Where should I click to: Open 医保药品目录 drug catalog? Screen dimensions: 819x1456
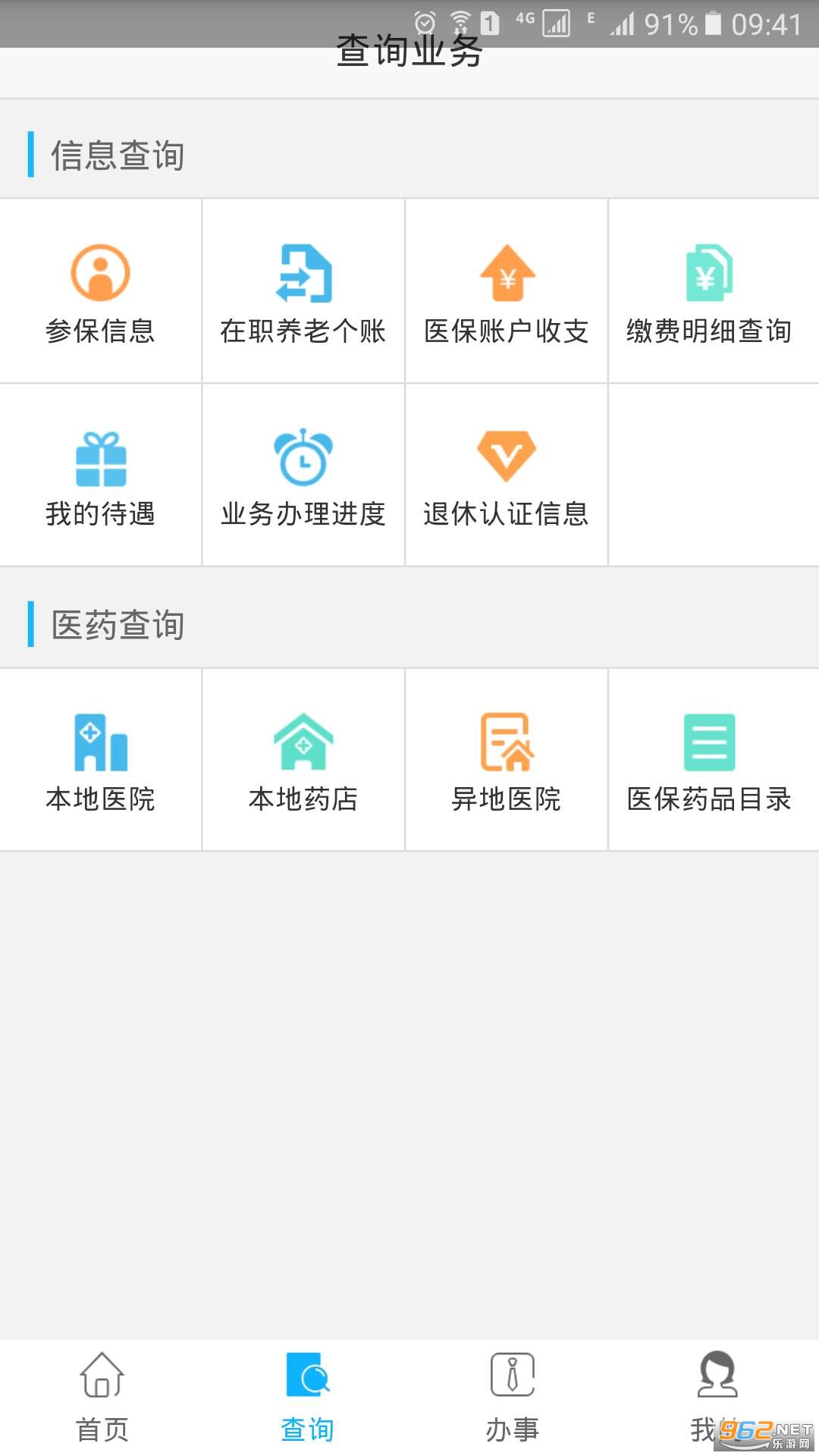coord(710,760)
